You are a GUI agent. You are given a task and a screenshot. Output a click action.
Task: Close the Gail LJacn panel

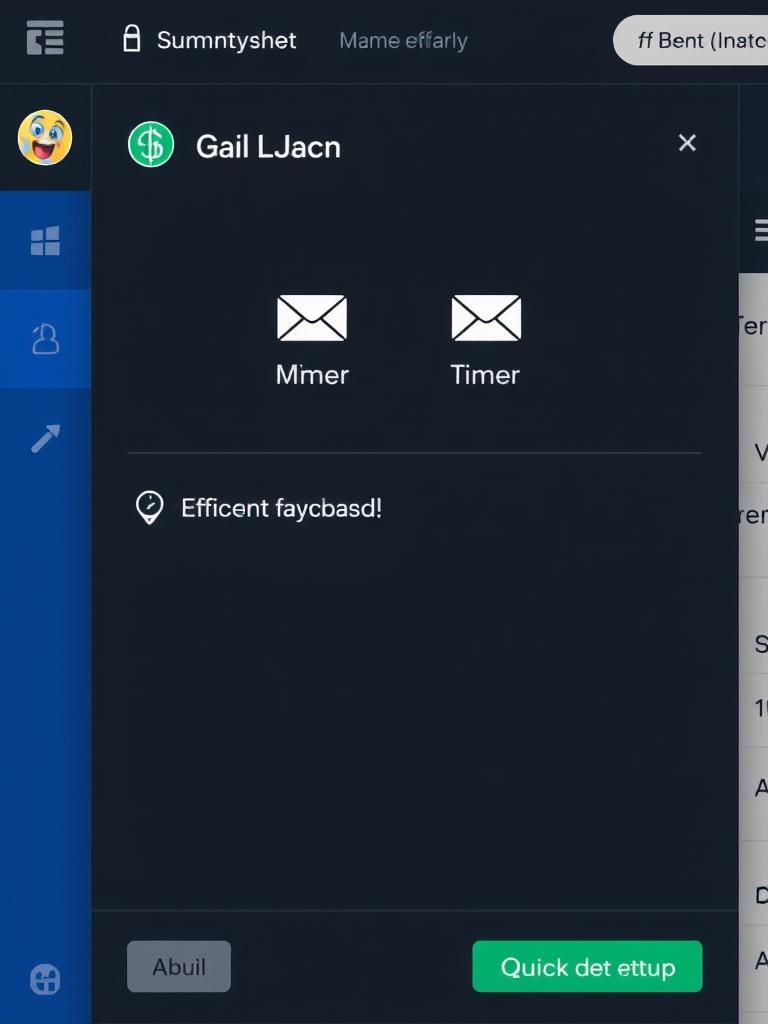[687, 143]
